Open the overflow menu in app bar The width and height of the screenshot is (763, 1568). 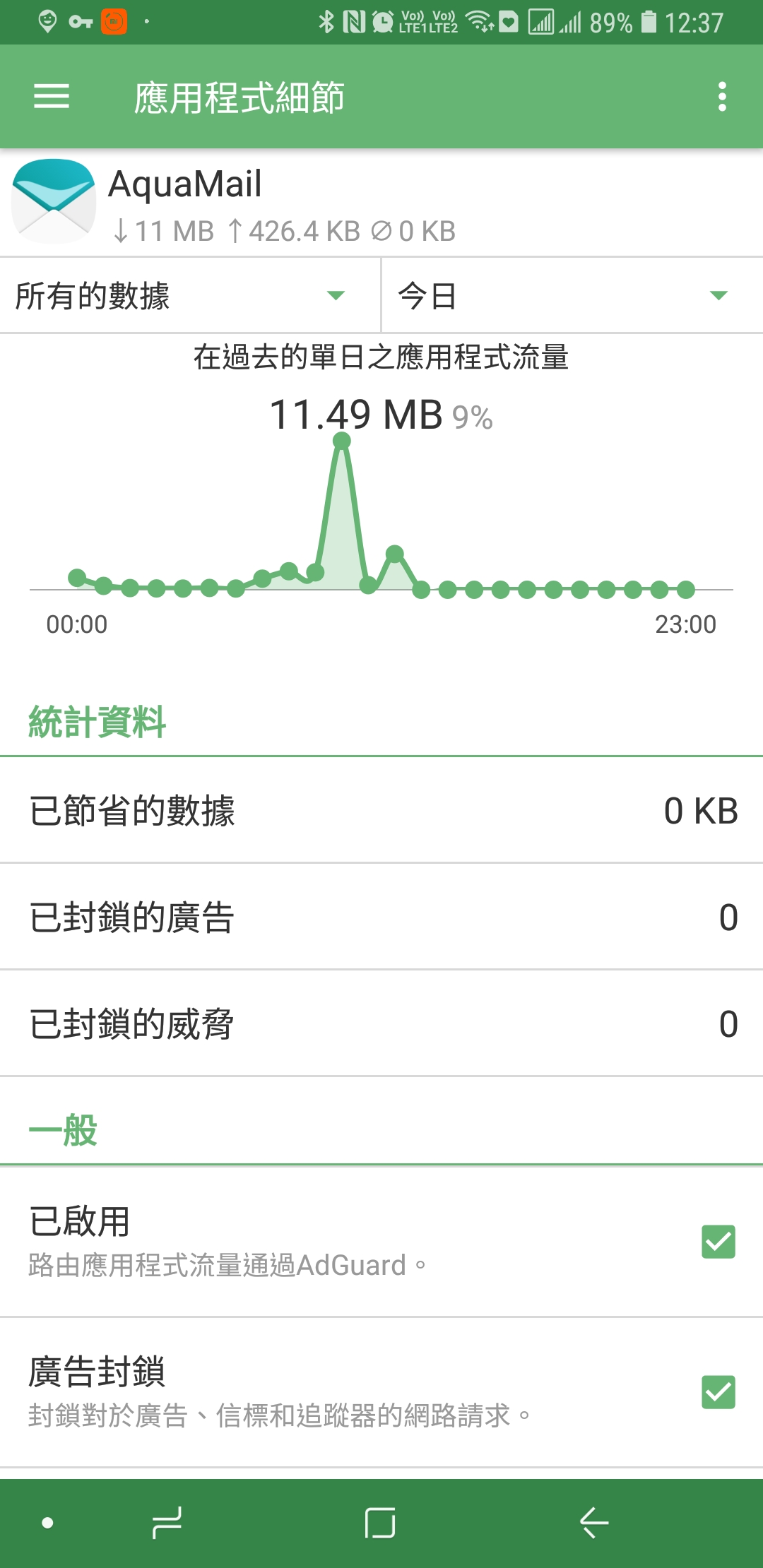tap(721, 97)
